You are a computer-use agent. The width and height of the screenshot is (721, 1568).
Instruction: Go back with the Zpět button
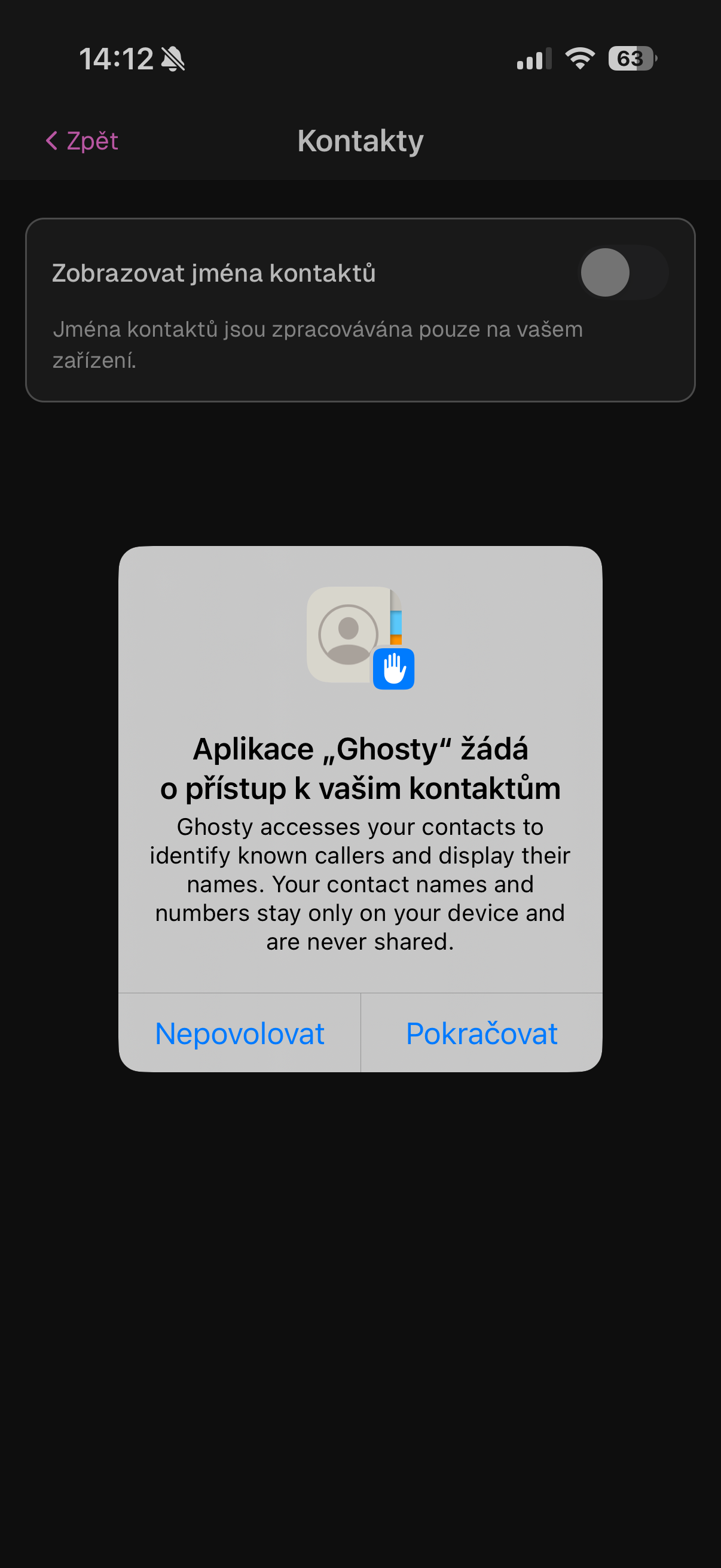click(x=82, y=141)
